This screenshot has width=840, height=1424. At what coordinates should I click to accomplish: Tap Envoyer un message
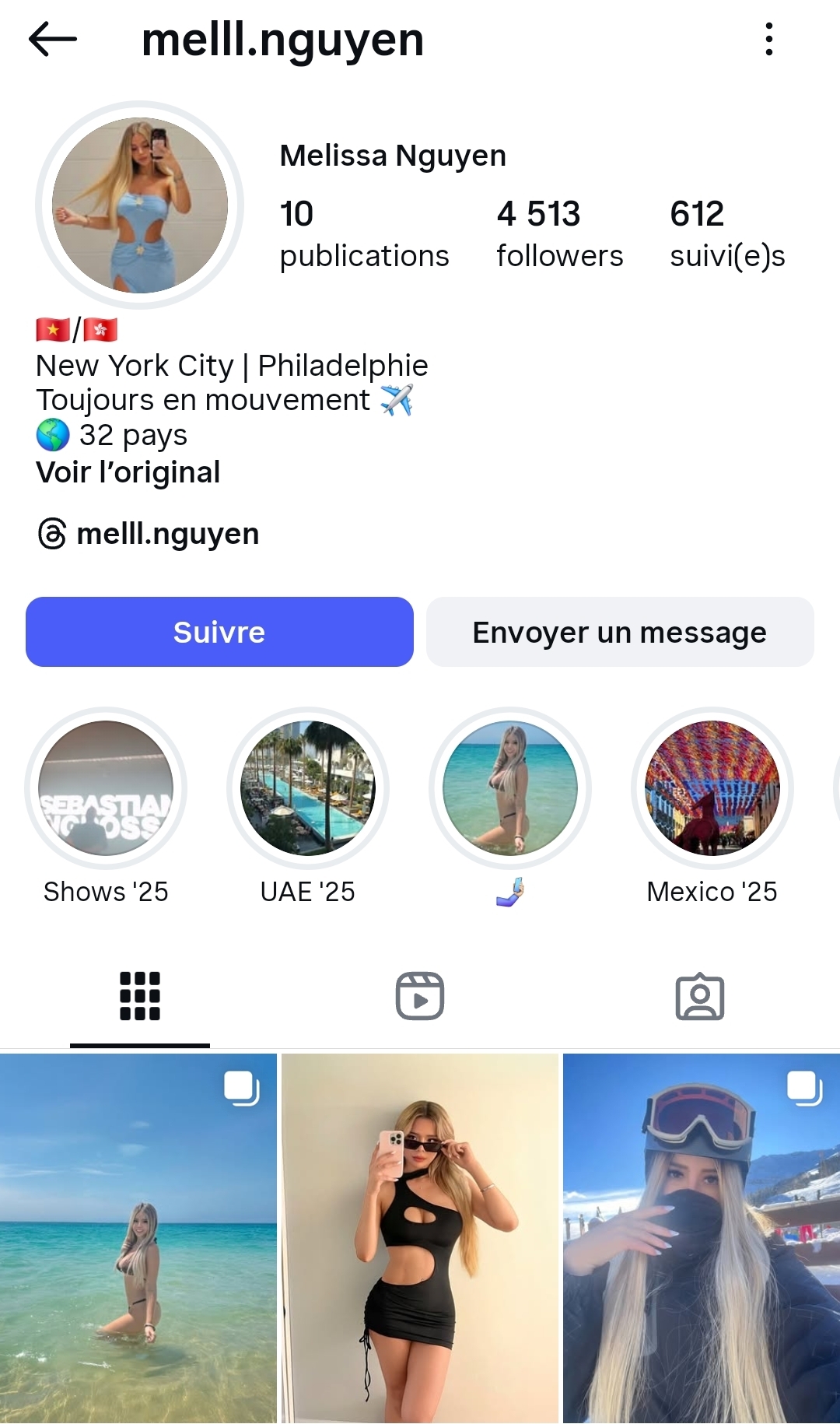point(620,632)
